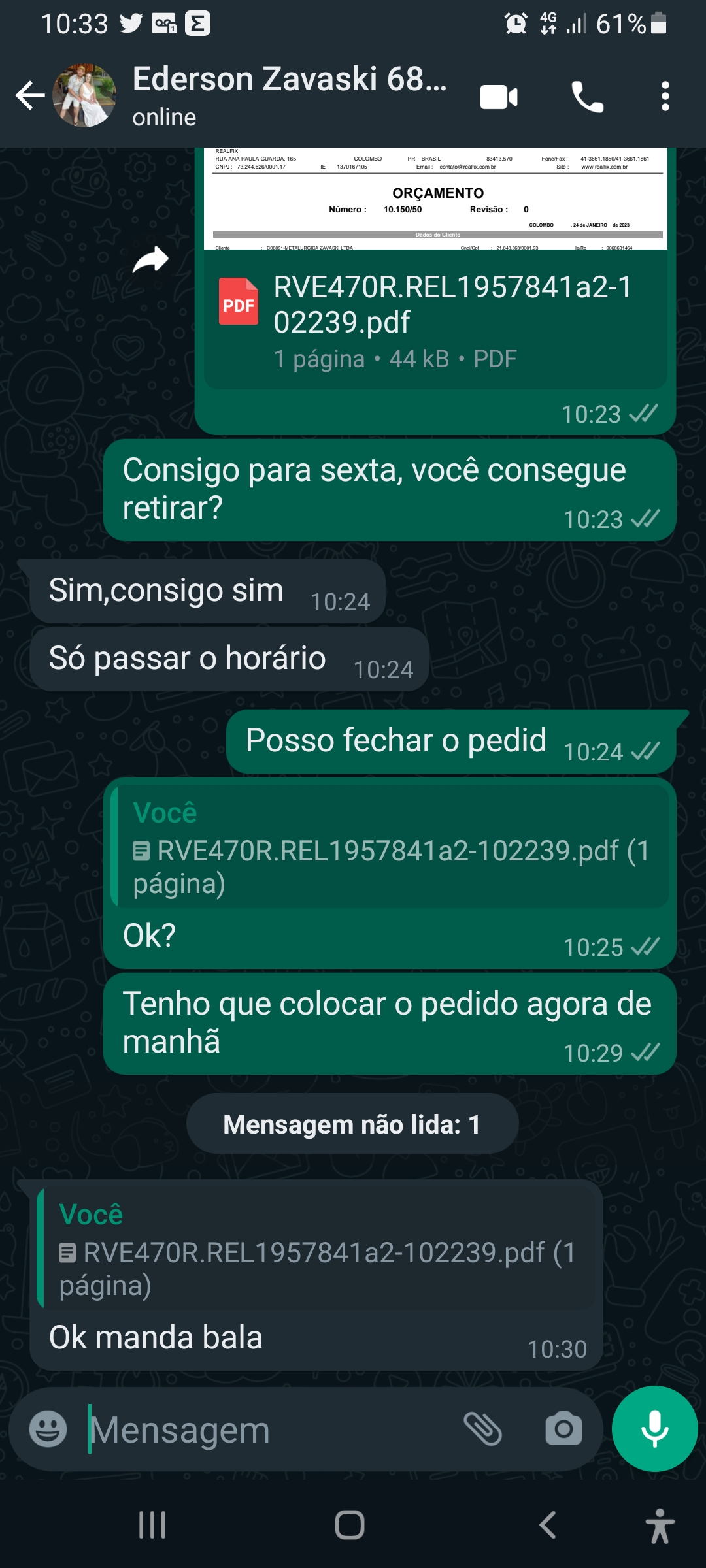Jump to the PDF quoted above "Ok?"
The width and height of the screenshot is (706, 1568).
point(391,848)
